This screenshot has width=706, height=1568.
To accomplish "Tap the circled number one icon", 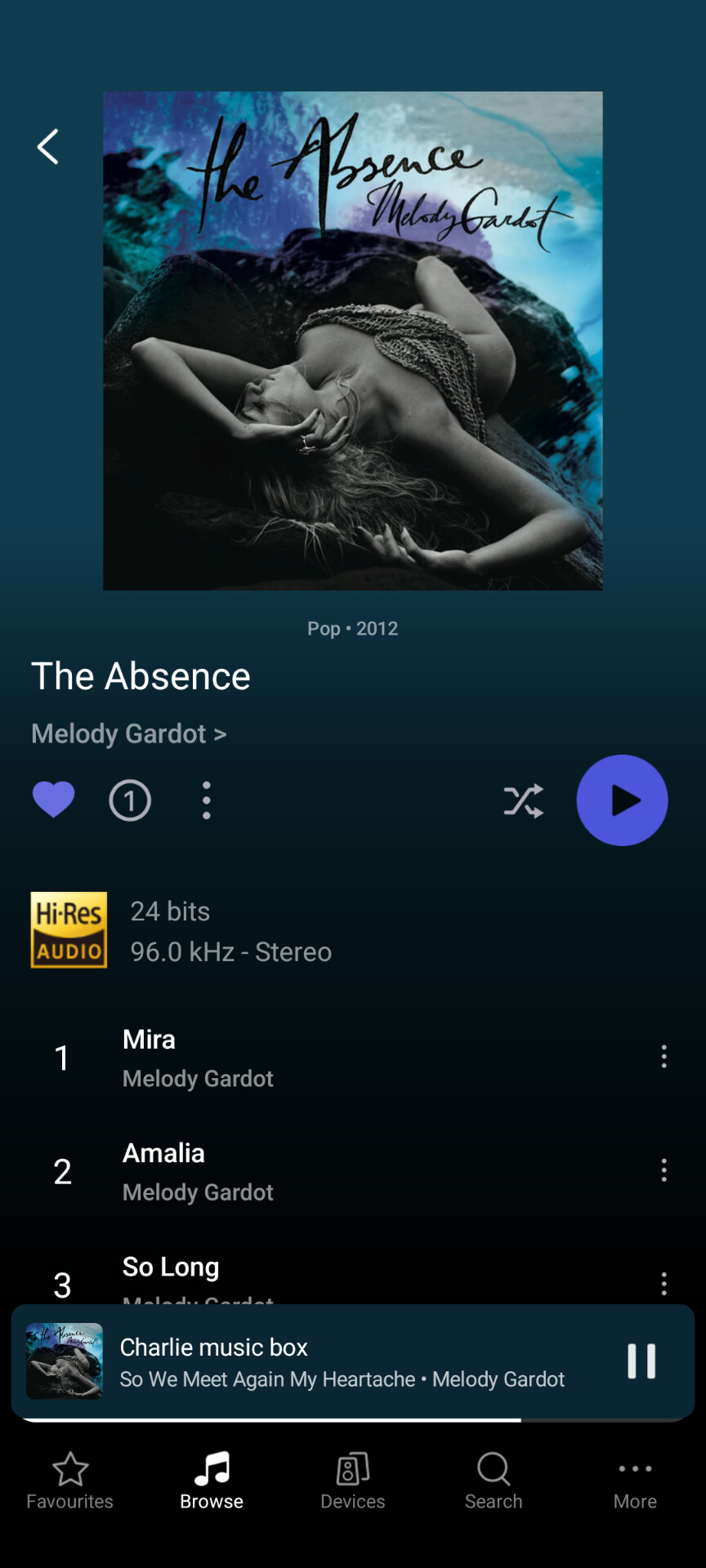I will 130,800.
